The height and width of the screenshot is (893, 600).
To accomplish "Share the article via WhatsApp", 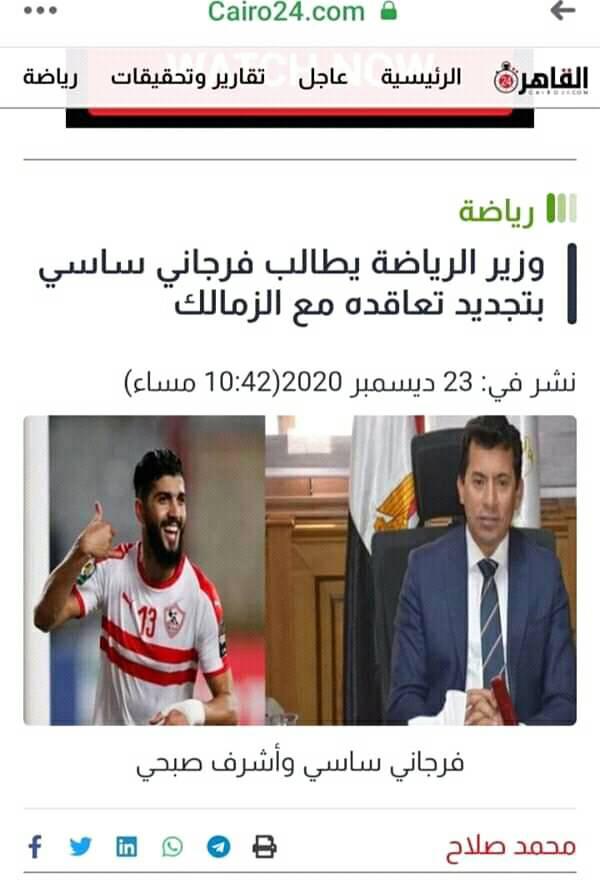I will coord(173,847).
